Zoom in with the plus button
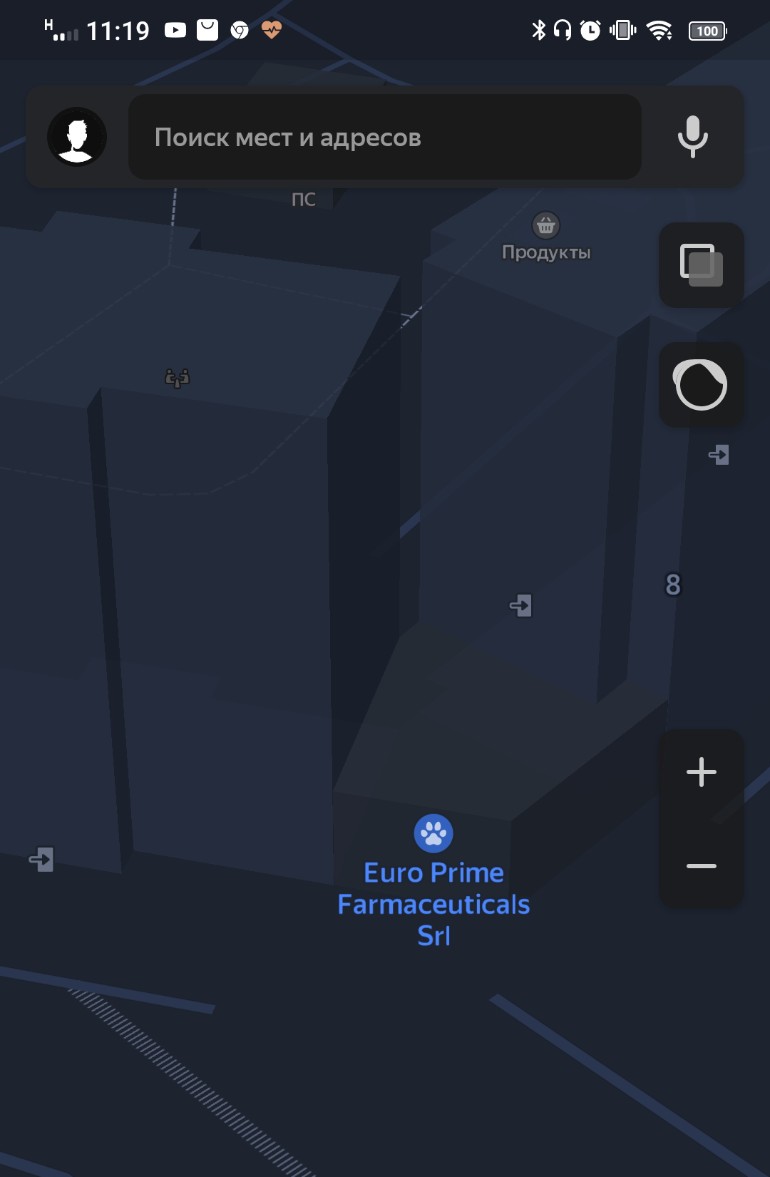This screenshot has width=770, height=1177. tap(701, 773)
